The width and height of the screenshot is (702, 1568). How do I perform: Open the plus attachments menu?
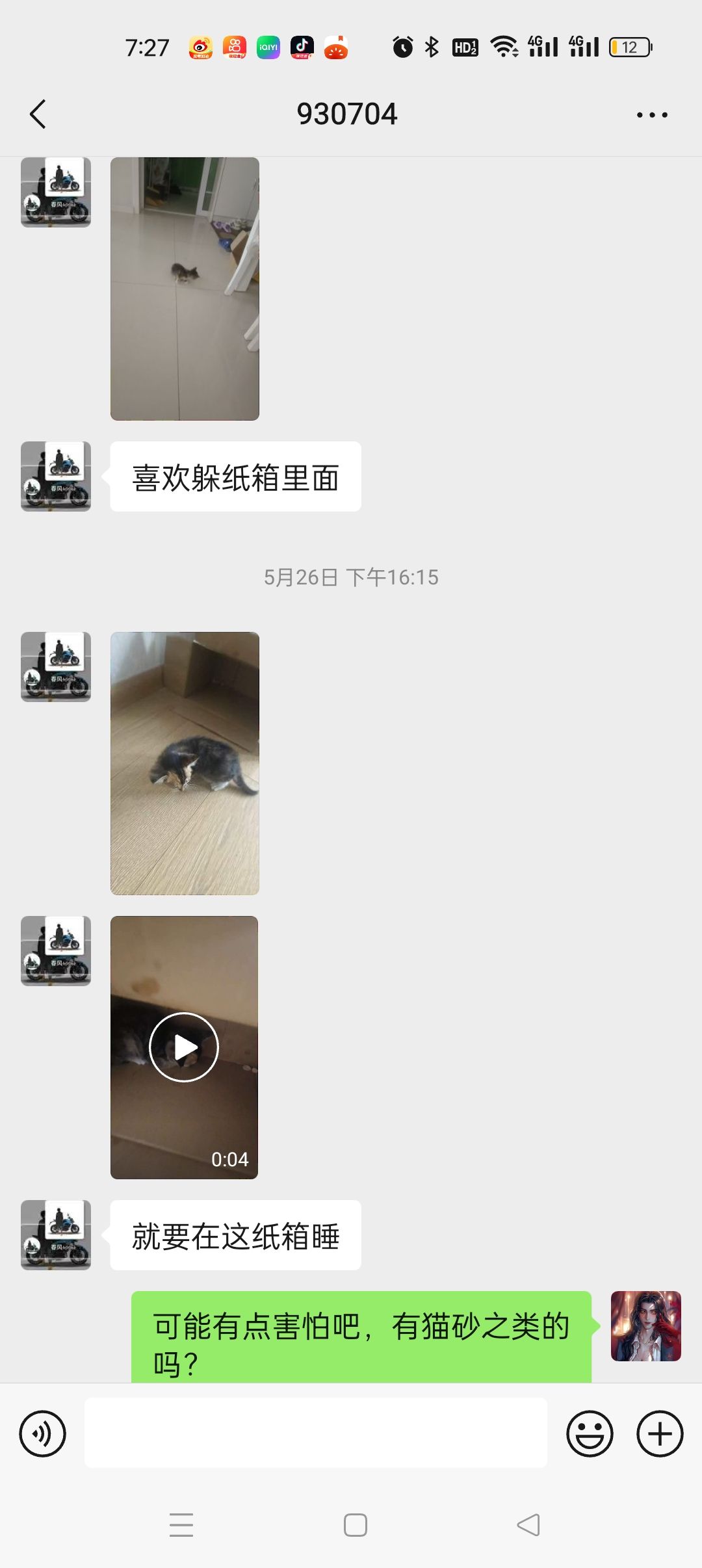660,1433
